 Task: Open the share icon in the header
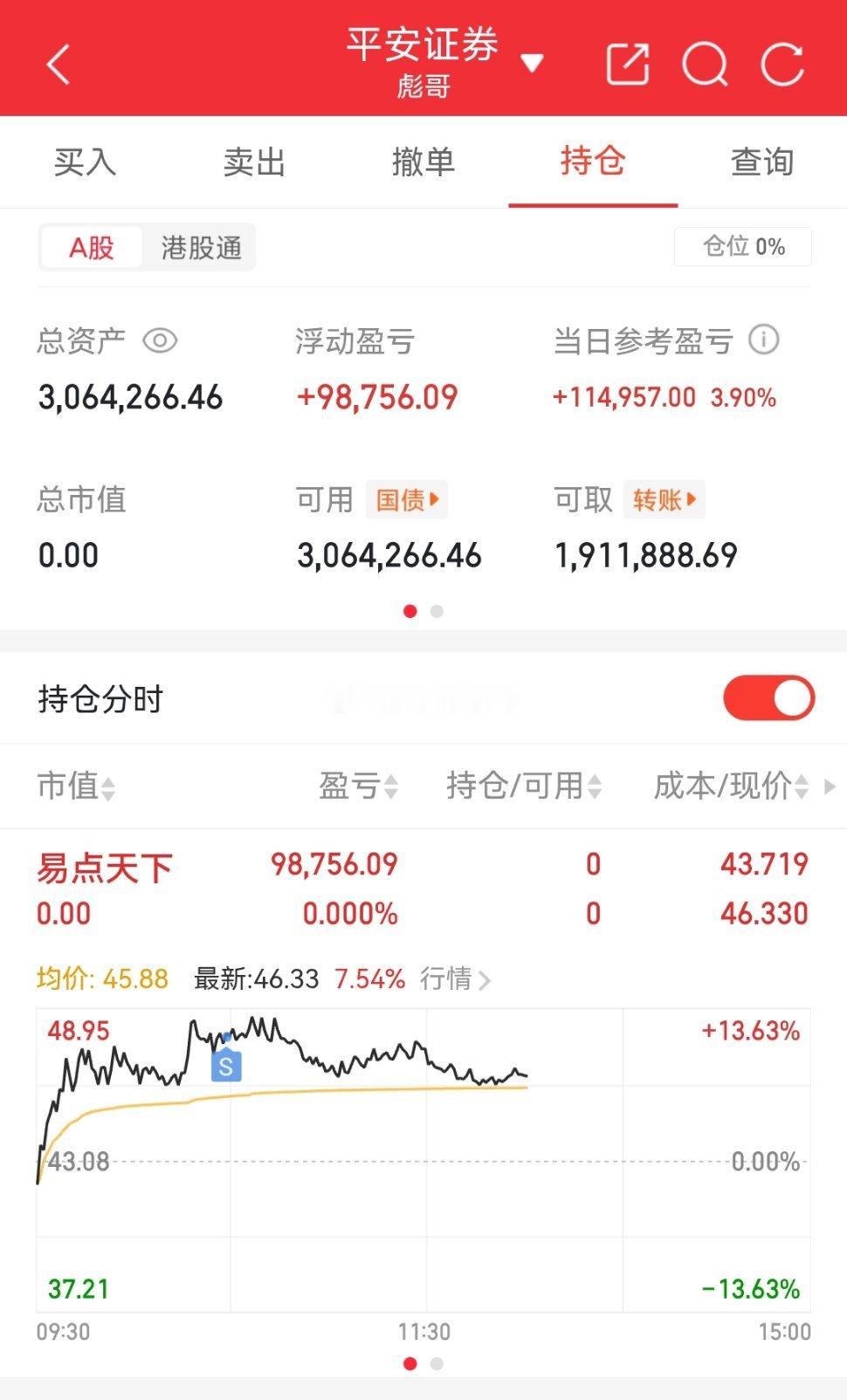coord(627,64)
